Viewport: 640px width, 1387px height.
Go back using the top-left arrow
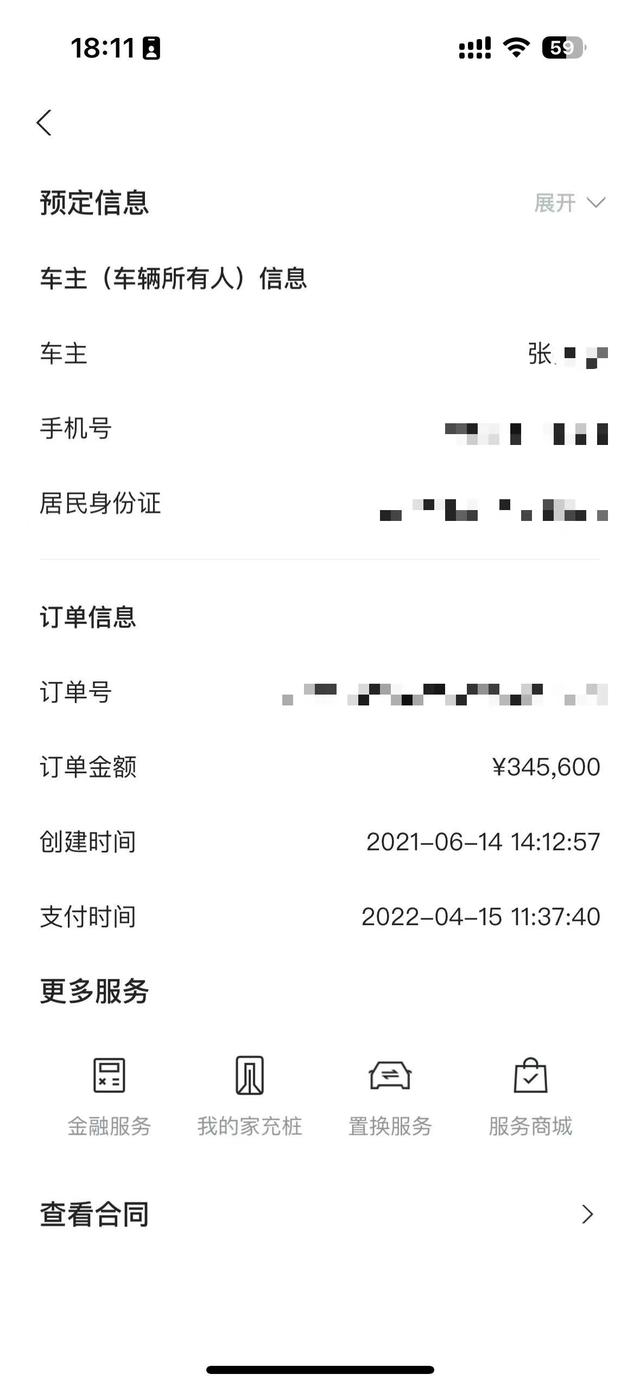pos(44,123)
